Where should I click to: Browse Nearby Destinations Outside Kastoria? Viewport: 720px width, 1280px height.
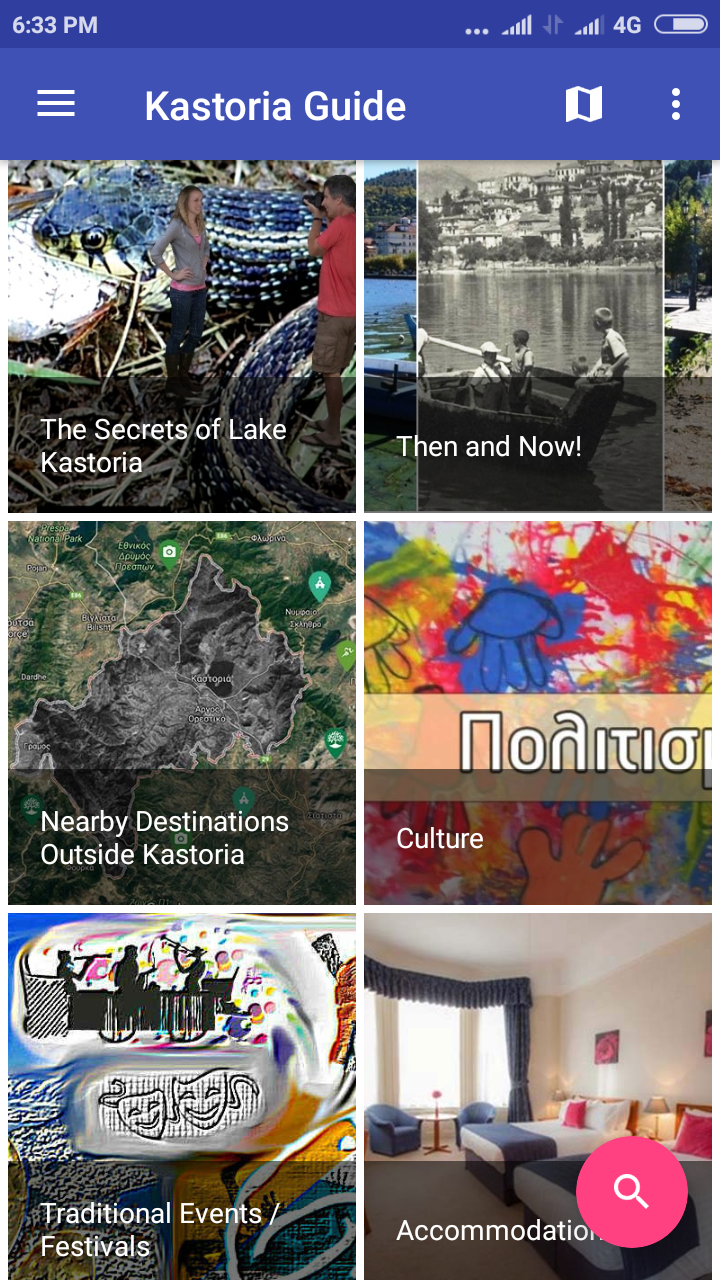[182, 712]
